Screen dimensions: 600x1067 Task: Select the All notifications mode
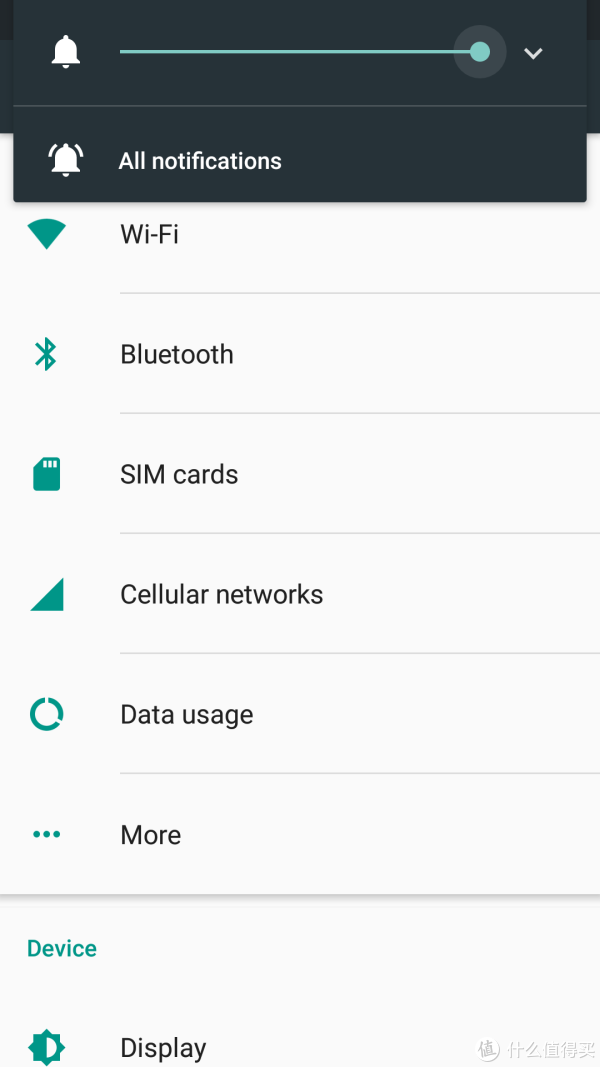[x=300, y=160]
